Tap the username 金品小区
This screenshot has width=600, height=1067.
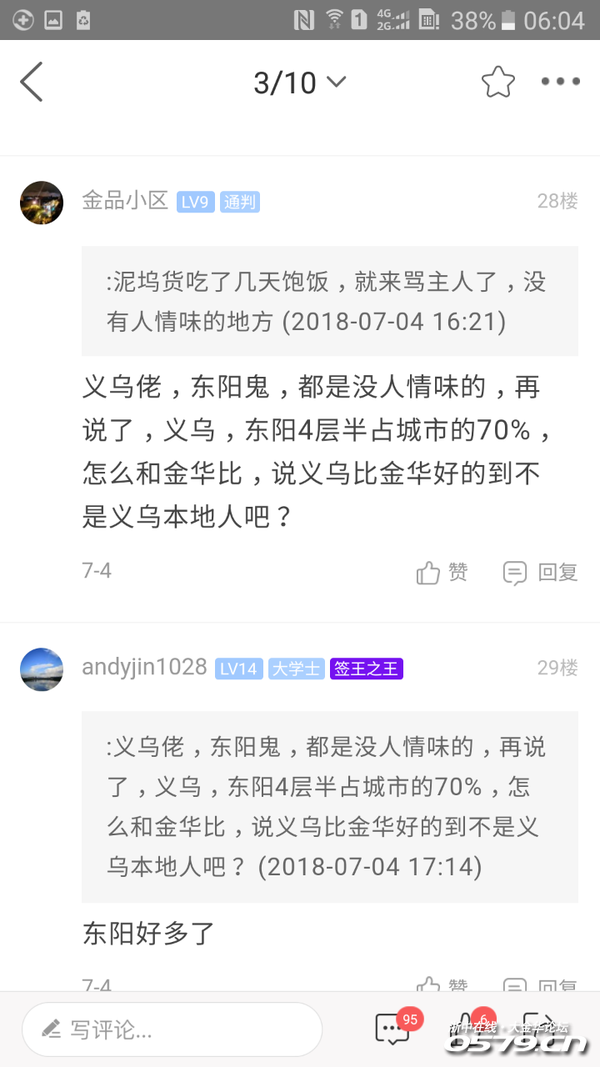(x=125, y=201)
